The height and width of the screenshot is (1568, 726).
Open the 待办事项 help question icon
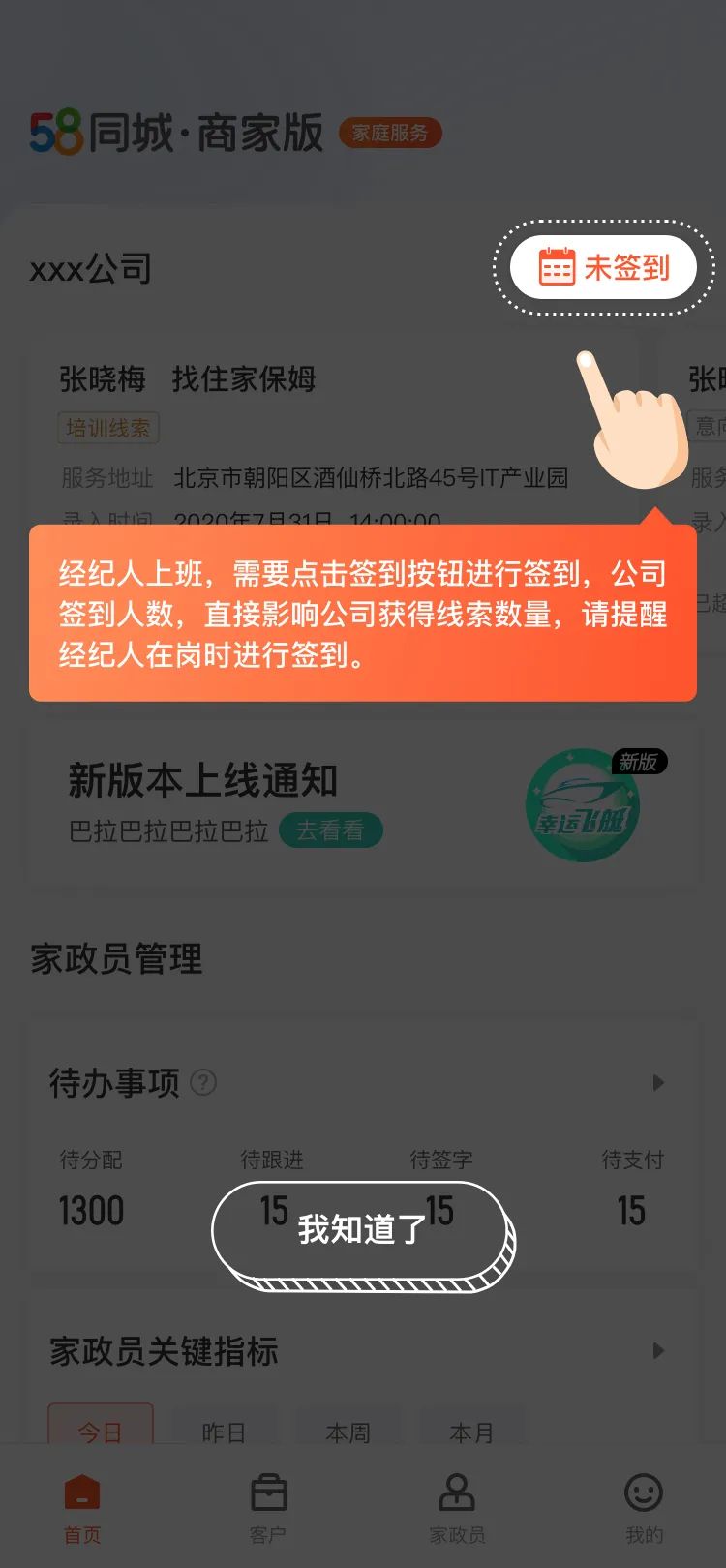203,1082
